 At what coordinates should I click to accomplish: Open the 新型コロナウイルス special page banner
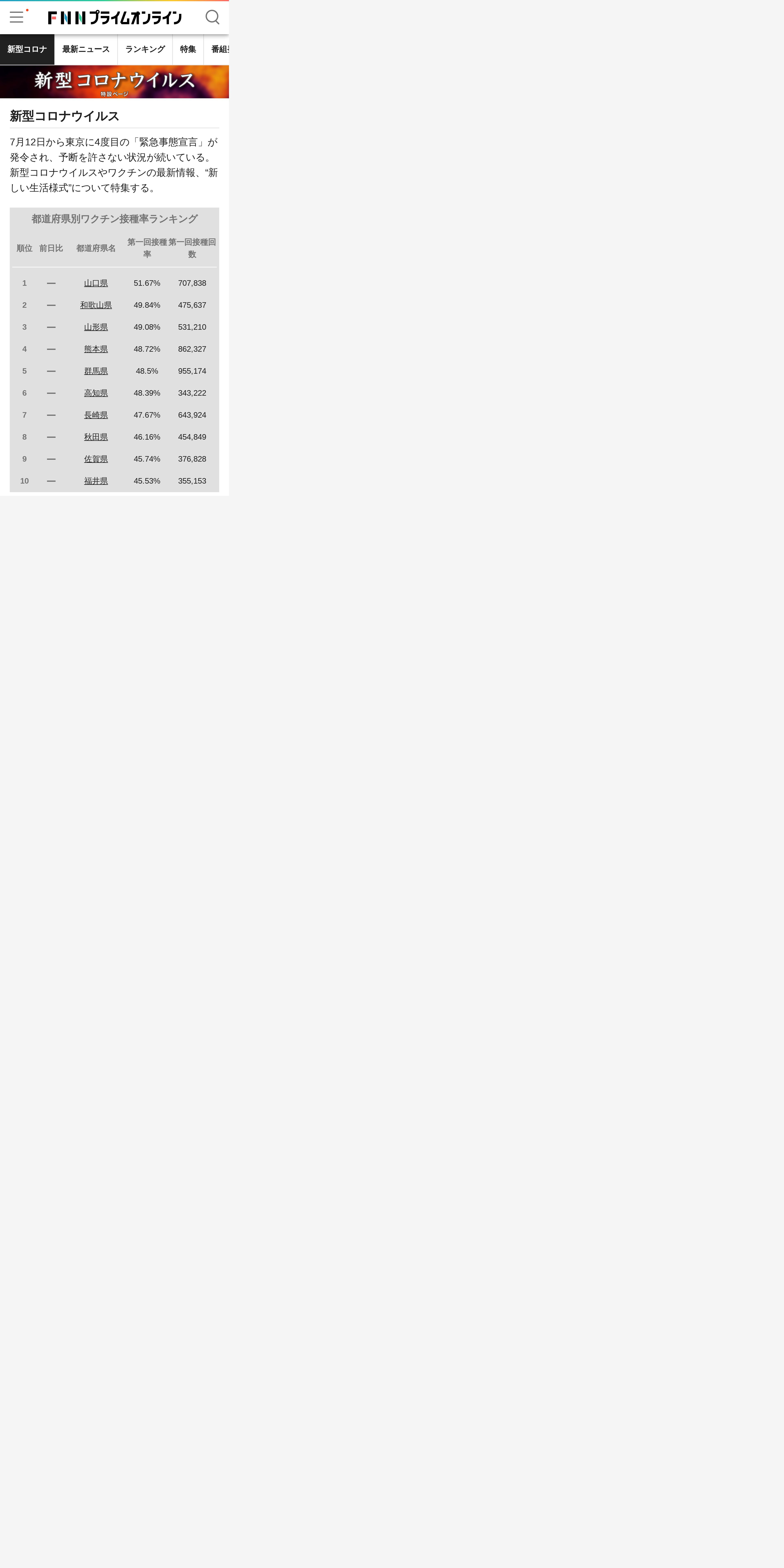(114, 82)
